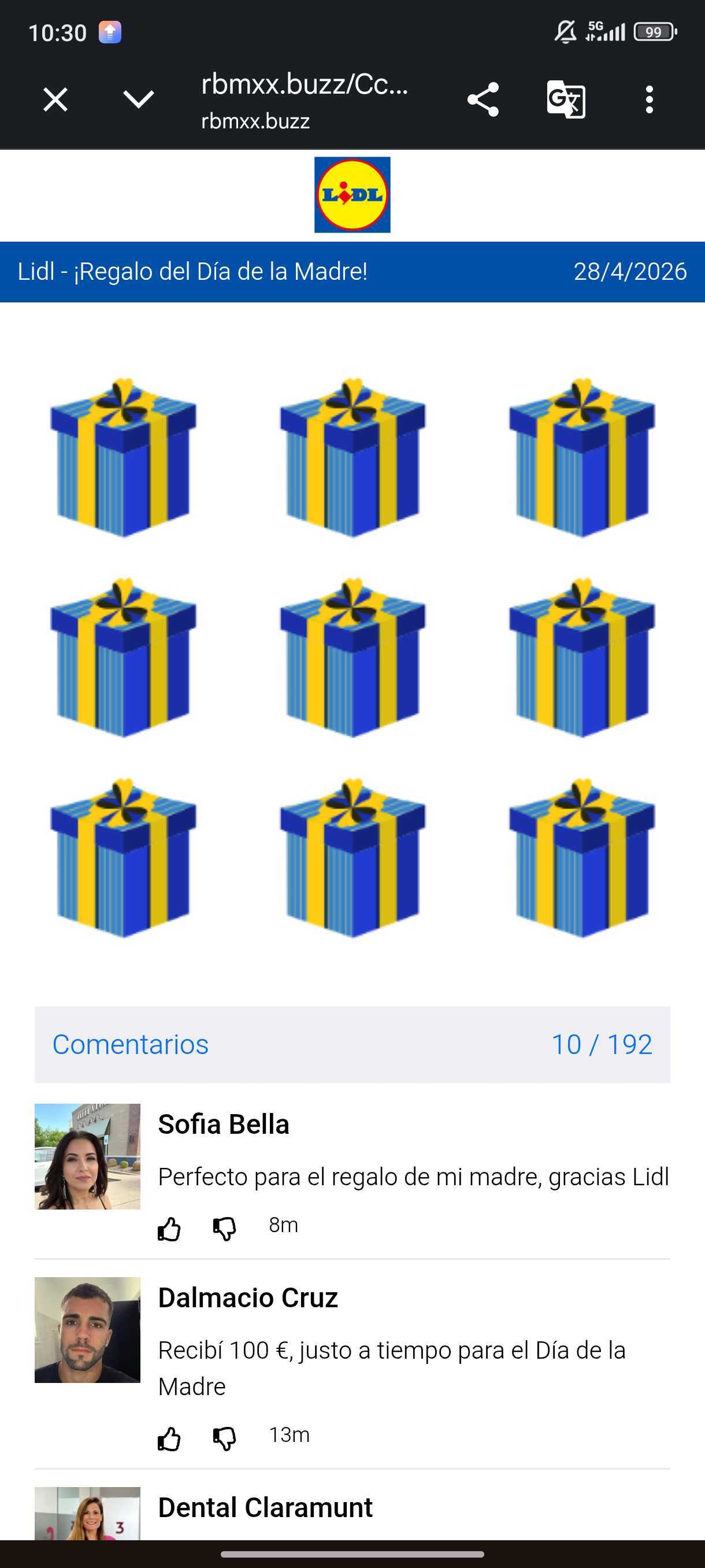The image size is (705, 1568).
Task: Select the bottom-middle gift box
Action: pyautogui.click(x=353, y=857)
